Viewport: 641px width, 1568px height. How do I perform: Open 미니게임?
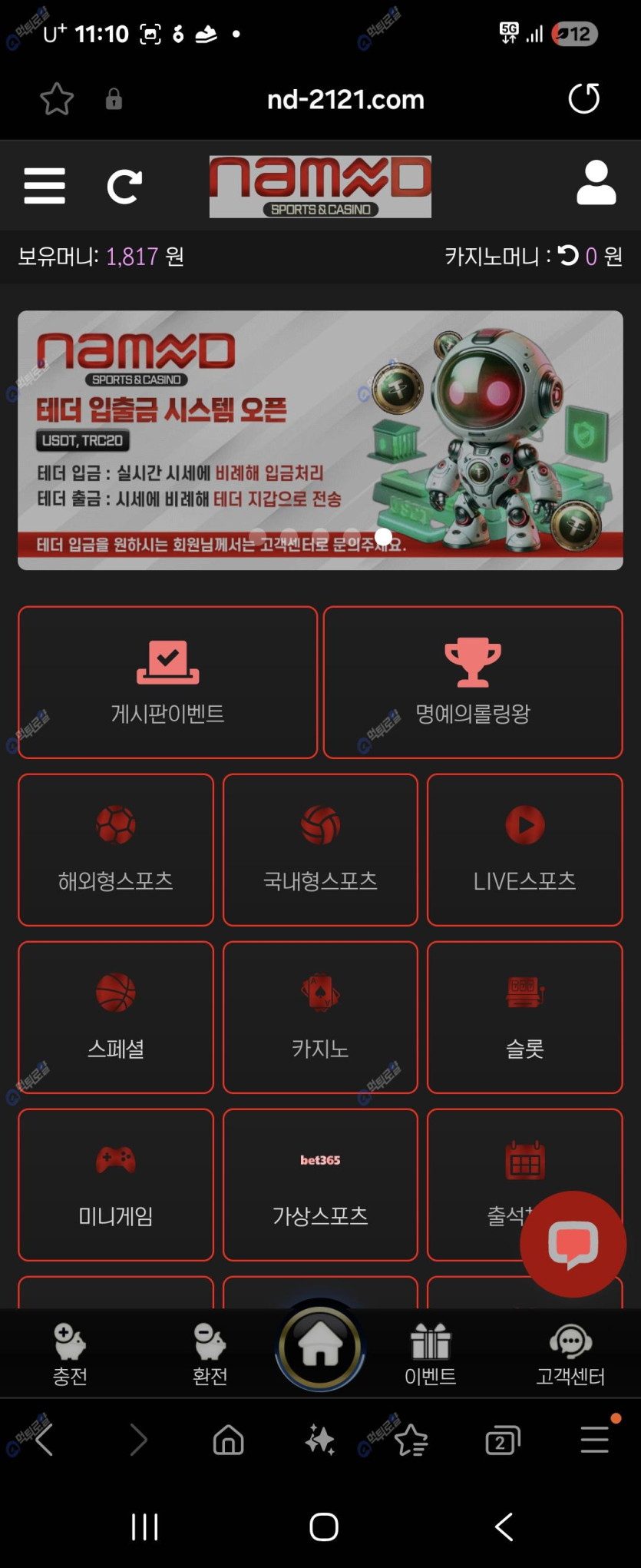coord(116,1185)
